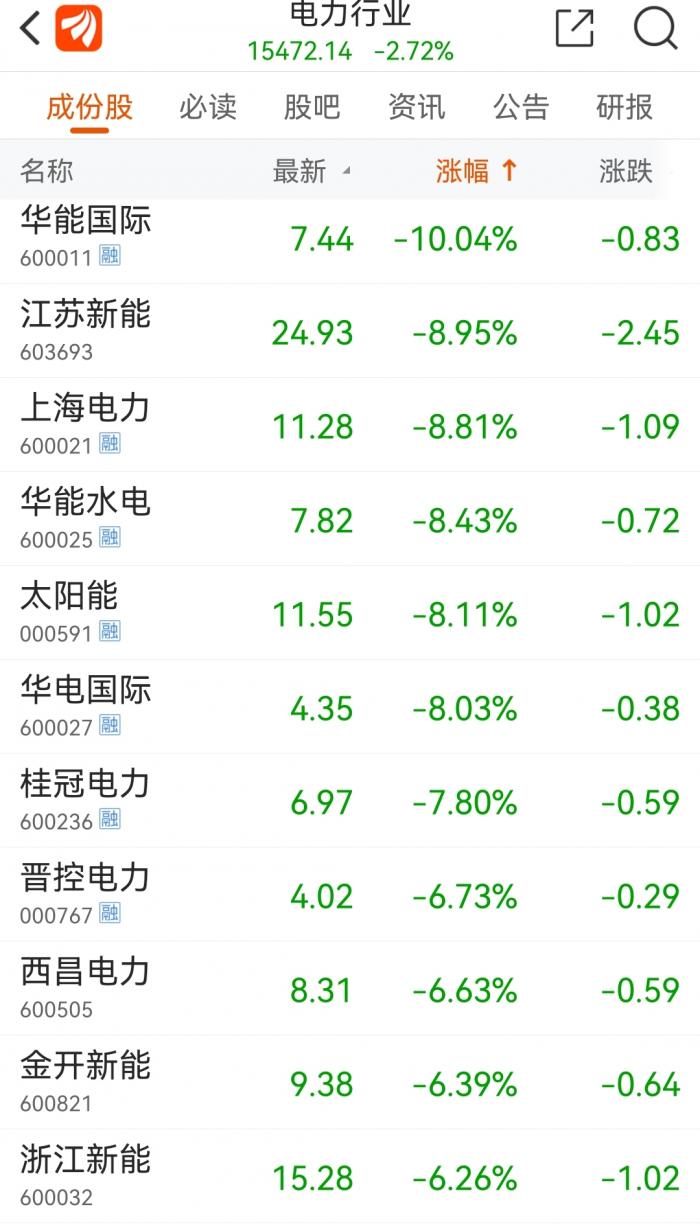Open the search magnifier
700x1231 pixels.
pos(655,29)
